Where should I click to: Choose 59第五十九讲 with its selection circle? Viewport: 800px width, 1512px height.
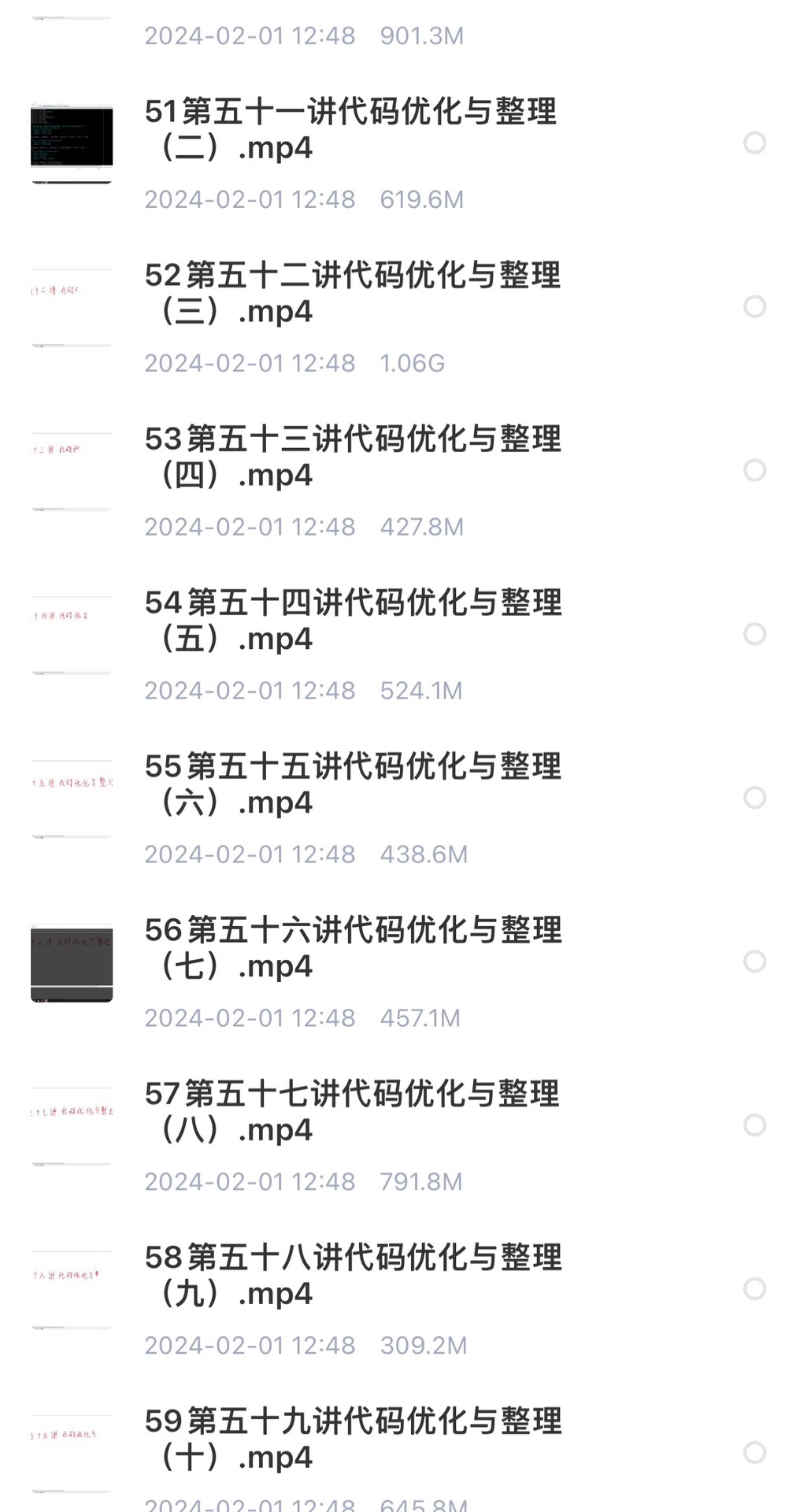tap(754, 1453)
